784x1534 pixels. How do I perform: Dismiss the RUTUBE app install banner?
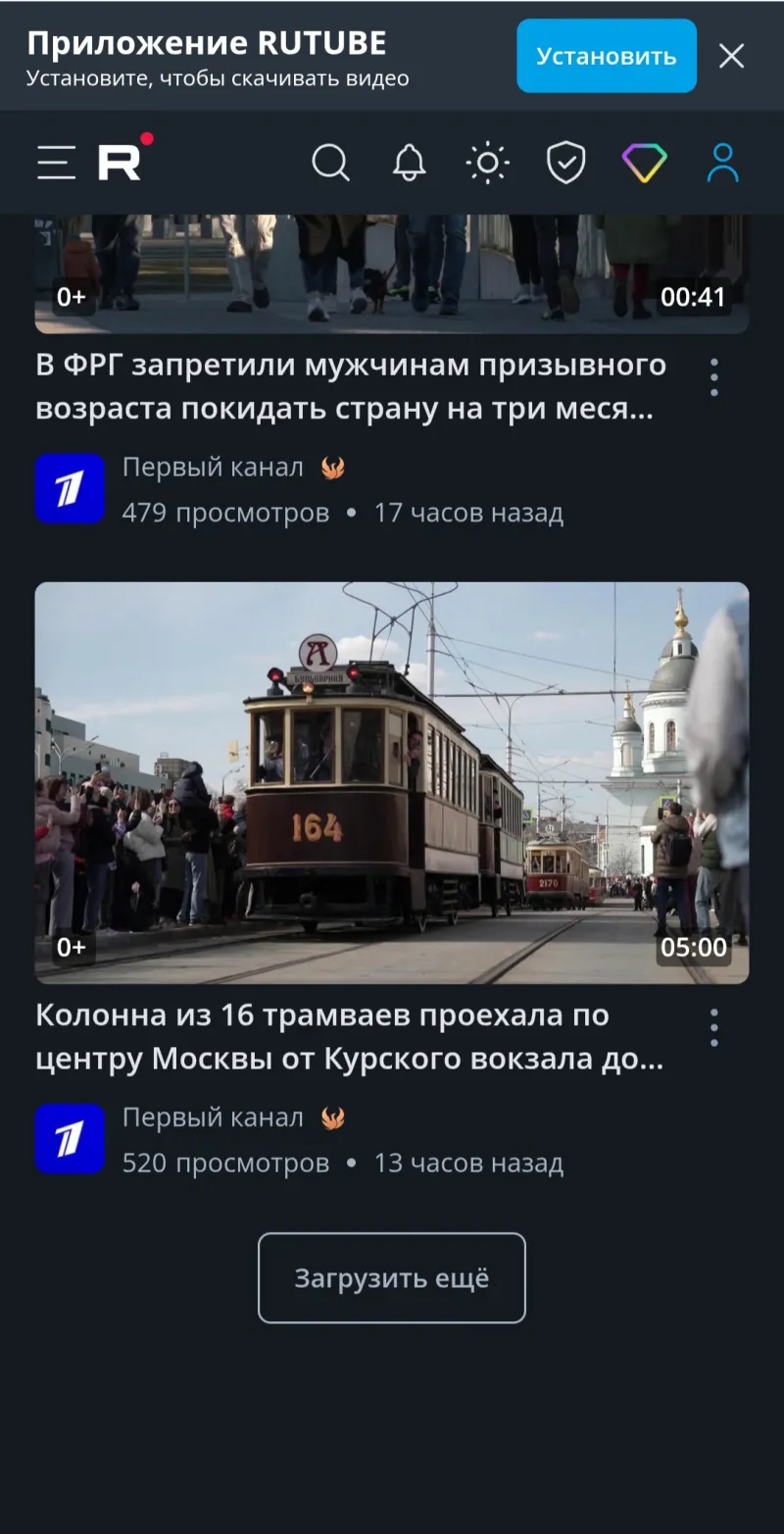click(731, 56)
